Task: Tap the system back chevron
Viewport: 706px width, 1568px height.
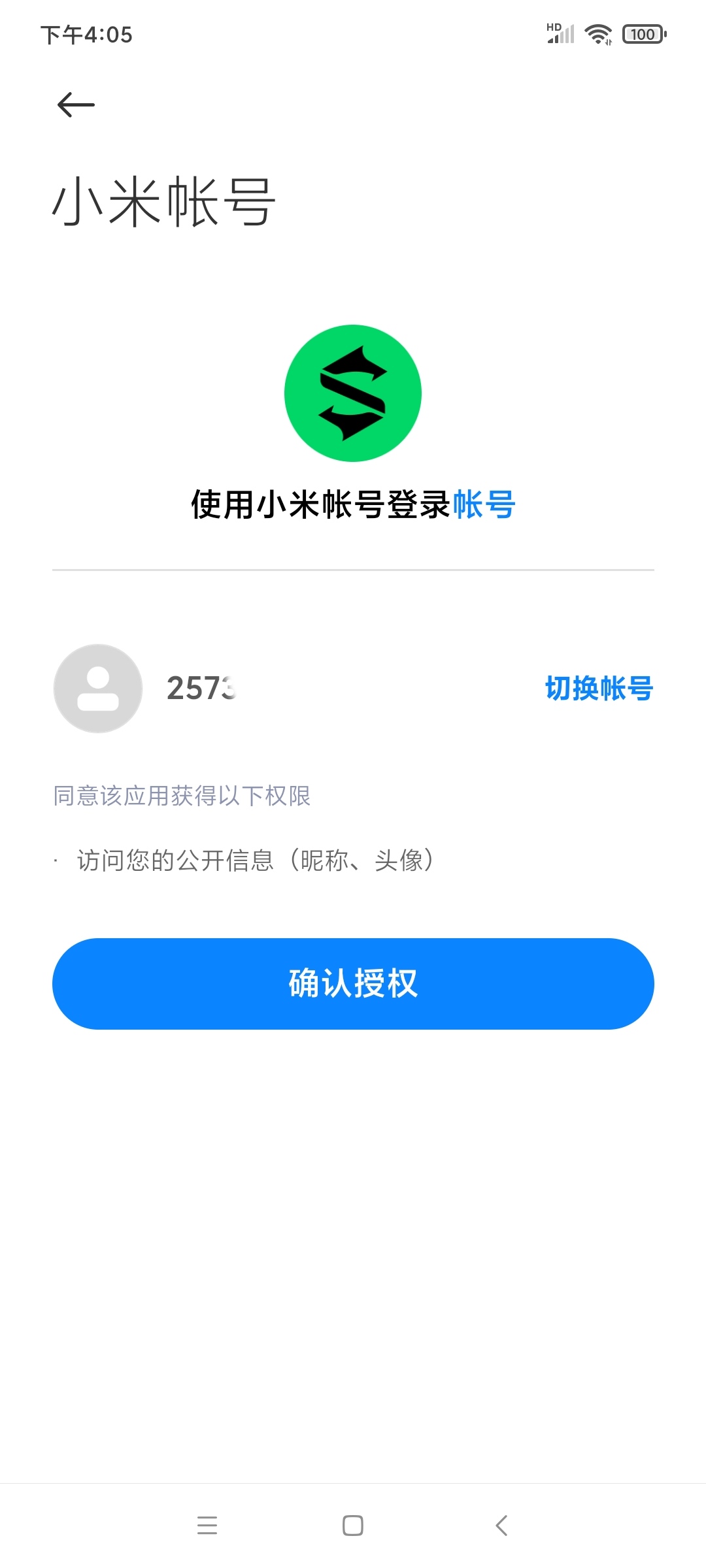Action: click(x=501, y=1526)
